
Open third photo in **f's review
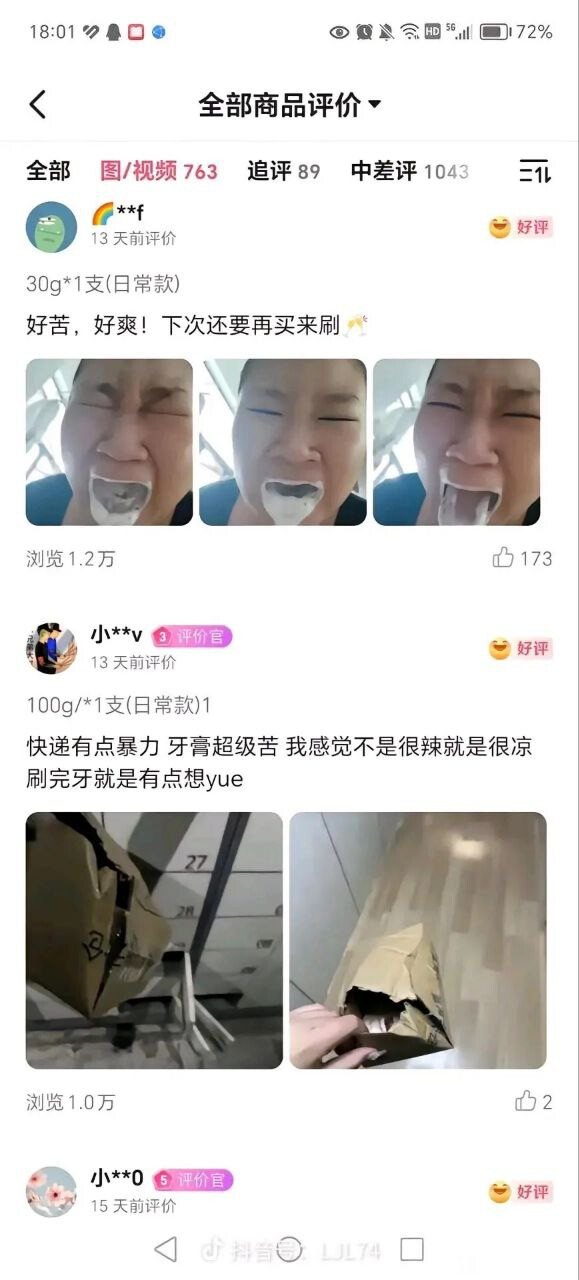(x=457, y=442)
